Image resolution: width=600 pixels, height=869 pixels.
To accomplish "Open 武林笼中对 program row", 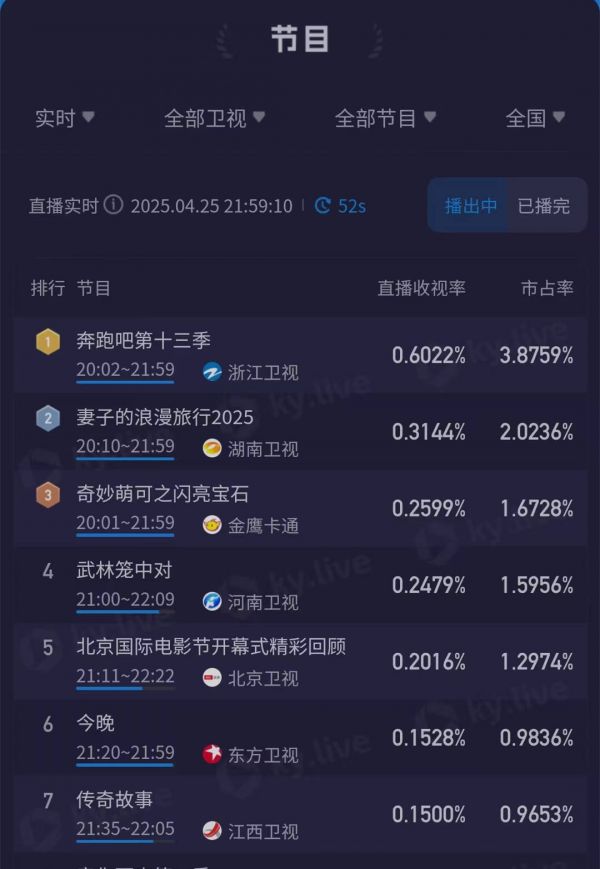I will click(x=300, y=585).
